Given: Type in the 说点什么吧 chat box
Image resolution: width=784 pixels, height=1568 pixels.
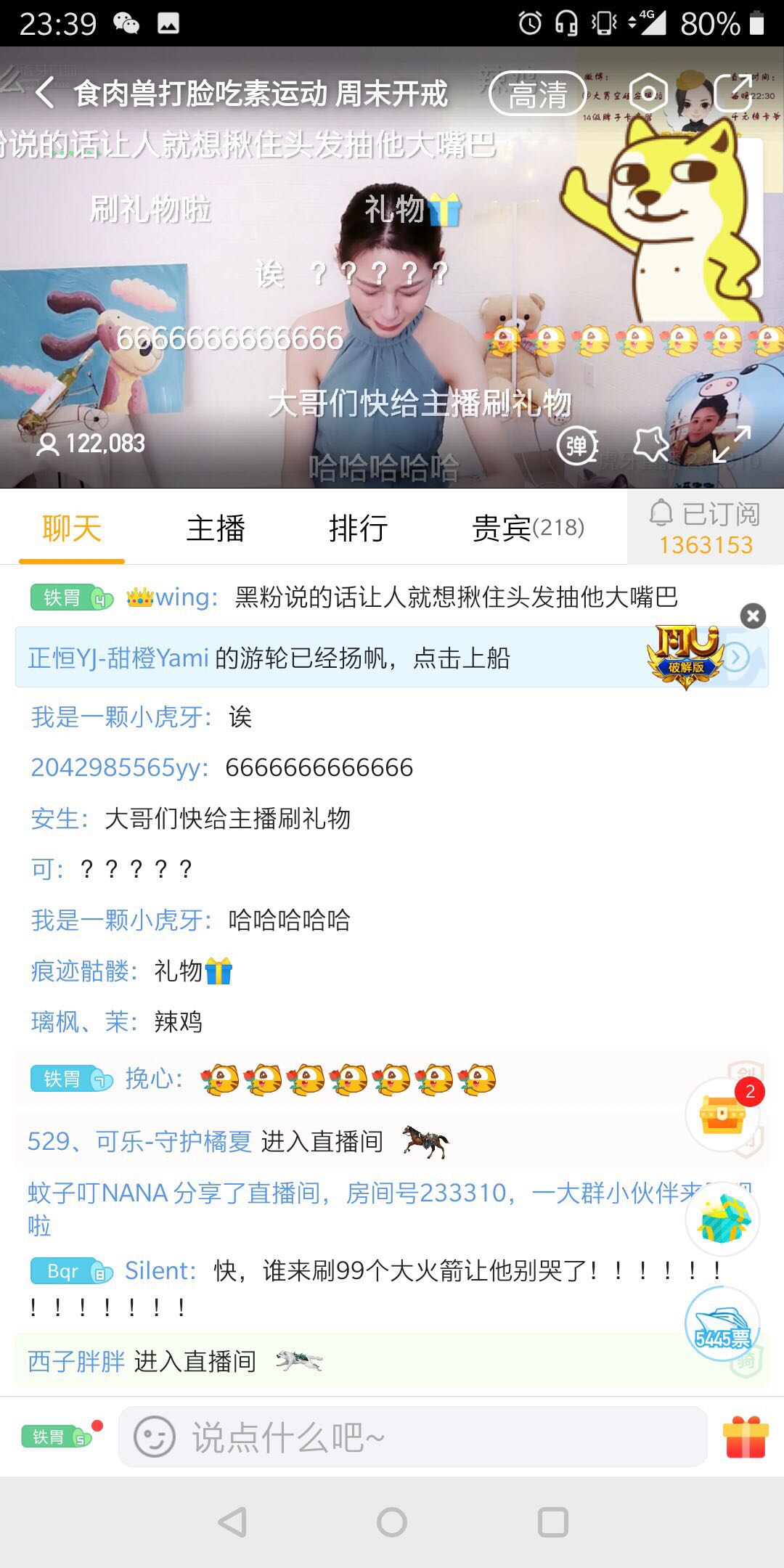Looking at the screenshot, I should [413, 1437].
